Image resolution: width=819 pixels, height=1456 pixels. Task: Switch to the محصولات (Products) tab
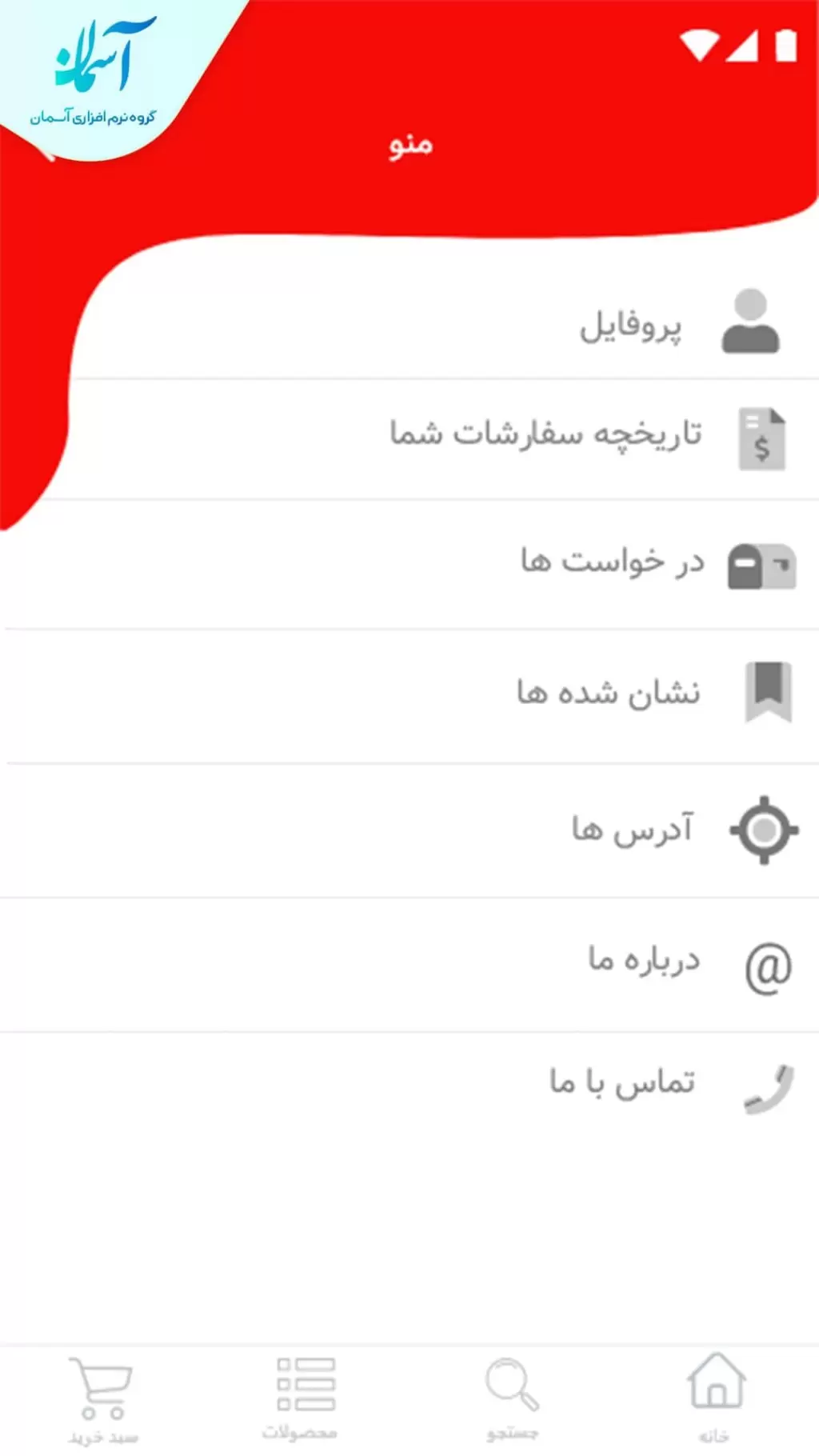[305, 1396]
